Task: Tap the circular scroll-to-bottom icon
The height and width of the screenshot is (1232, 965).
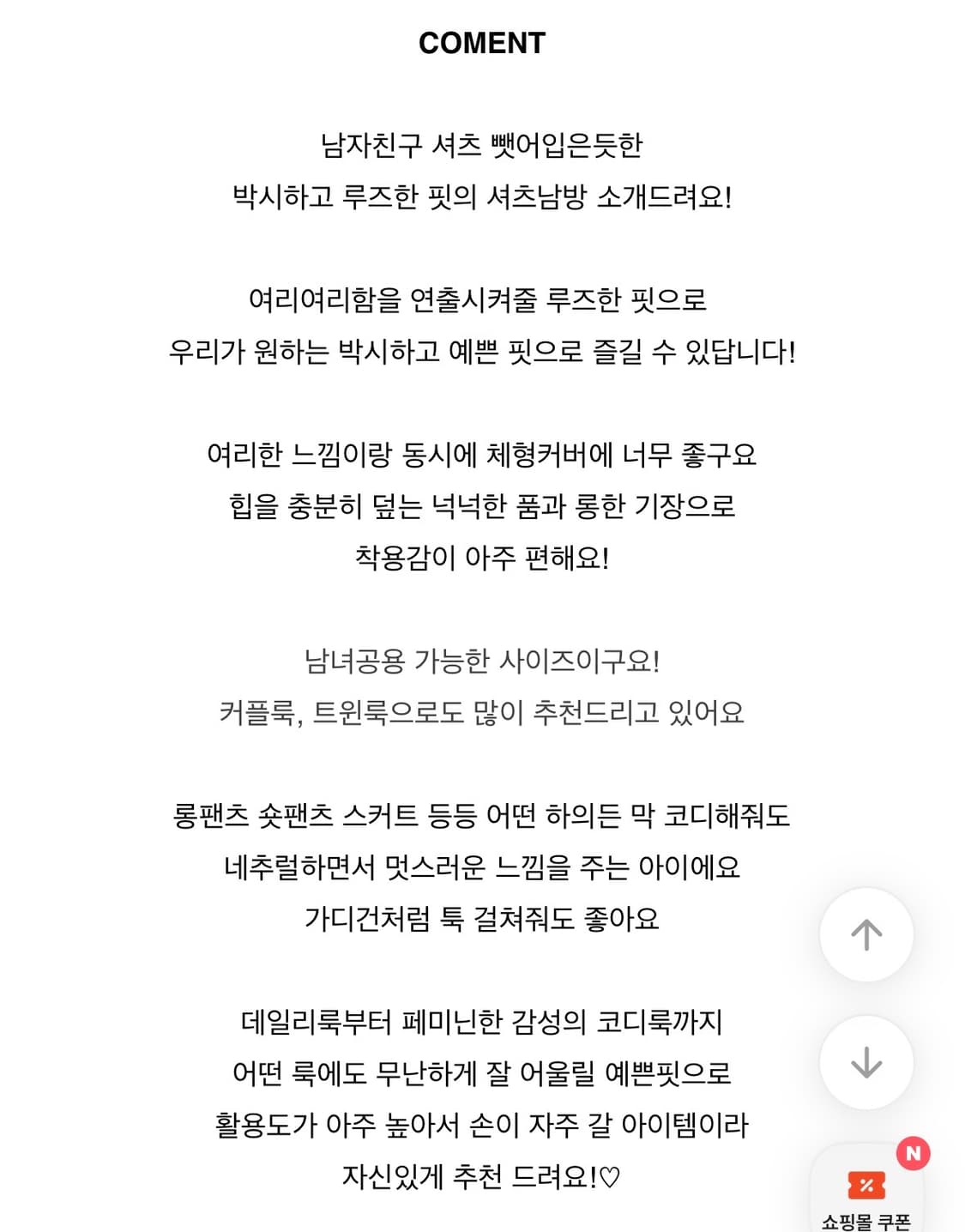Action: pos(867,1061)
